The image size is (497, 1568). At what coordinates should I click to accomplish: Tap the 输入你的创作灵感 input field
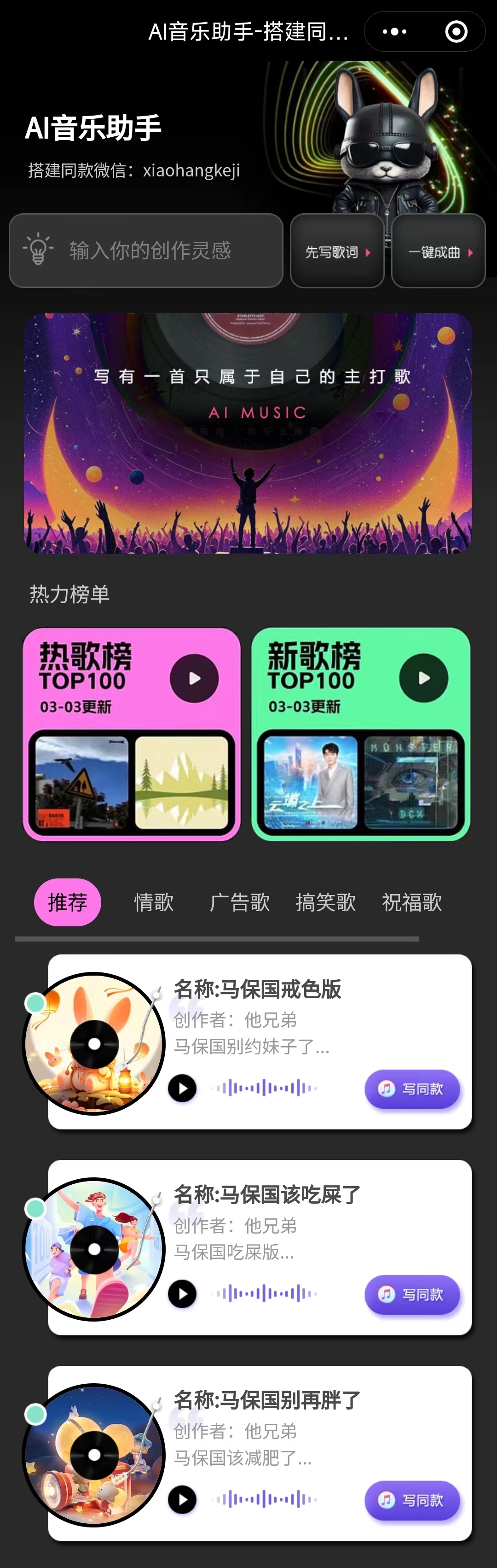146,250
